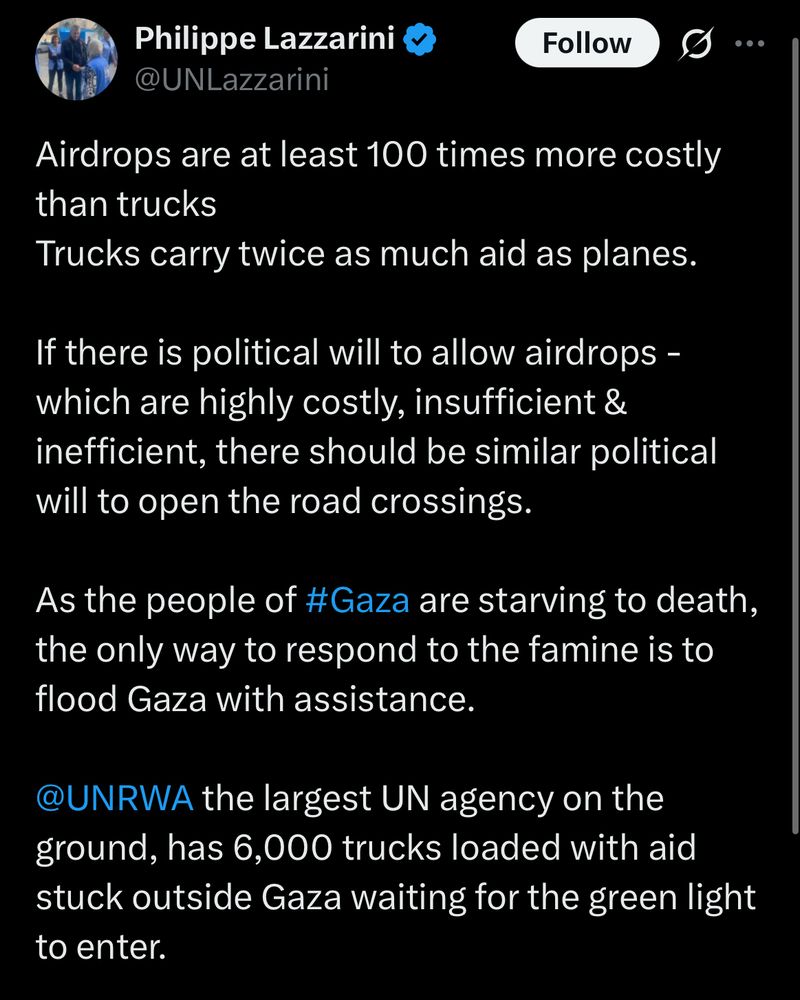Click the Follow button

pos(586,42)
